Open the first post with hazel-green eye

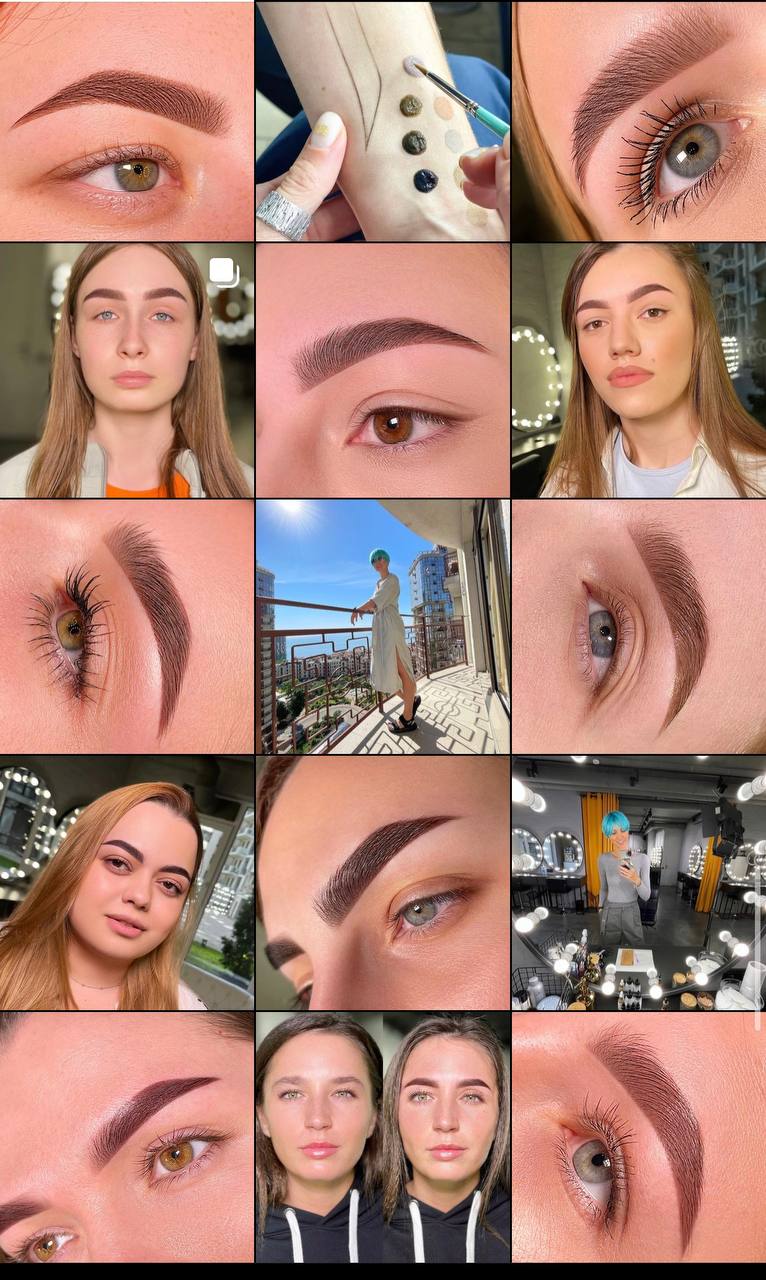click(x=127, y=121)
